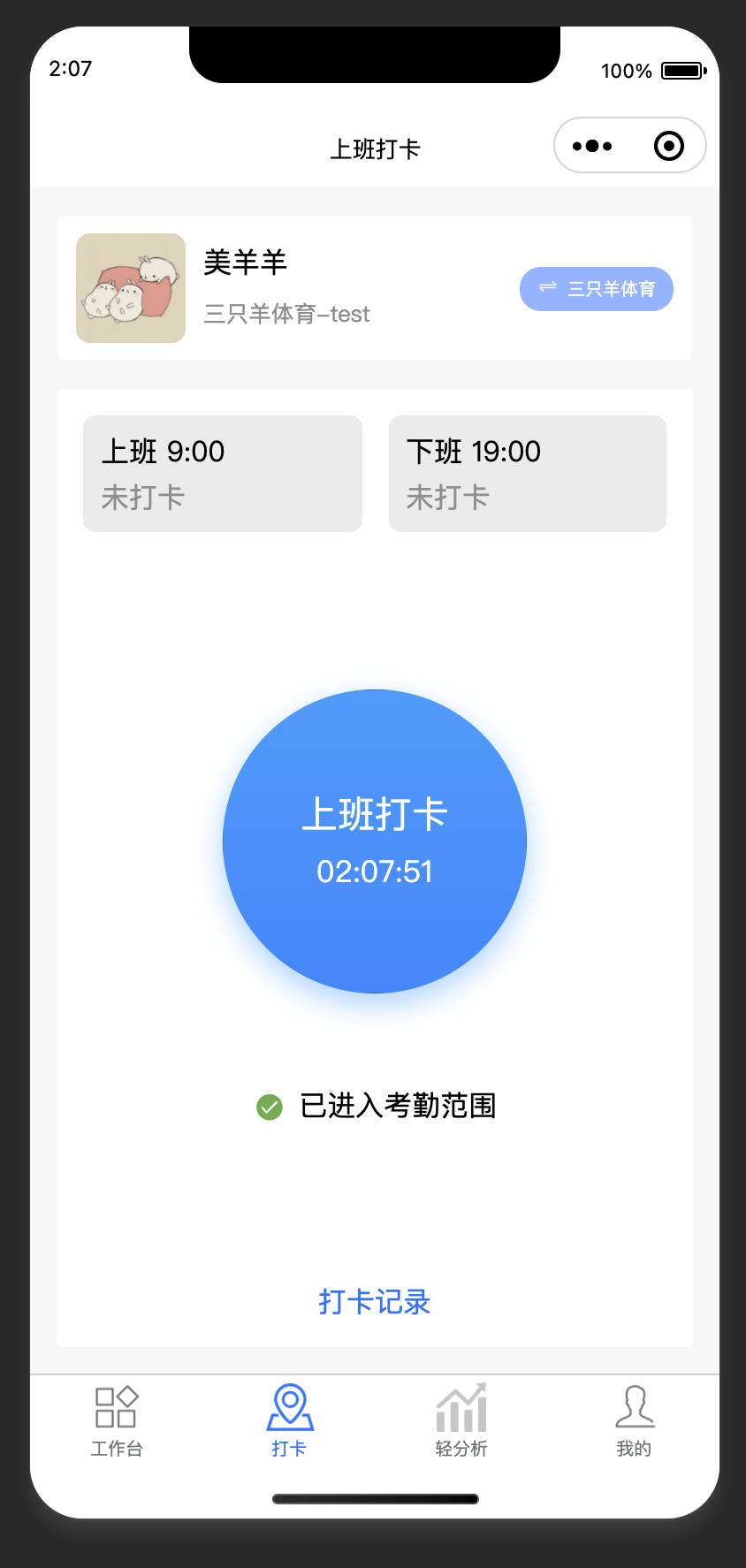Open the 上班 9:00 check-in card
746x1568 pixels.
point(223,474)
